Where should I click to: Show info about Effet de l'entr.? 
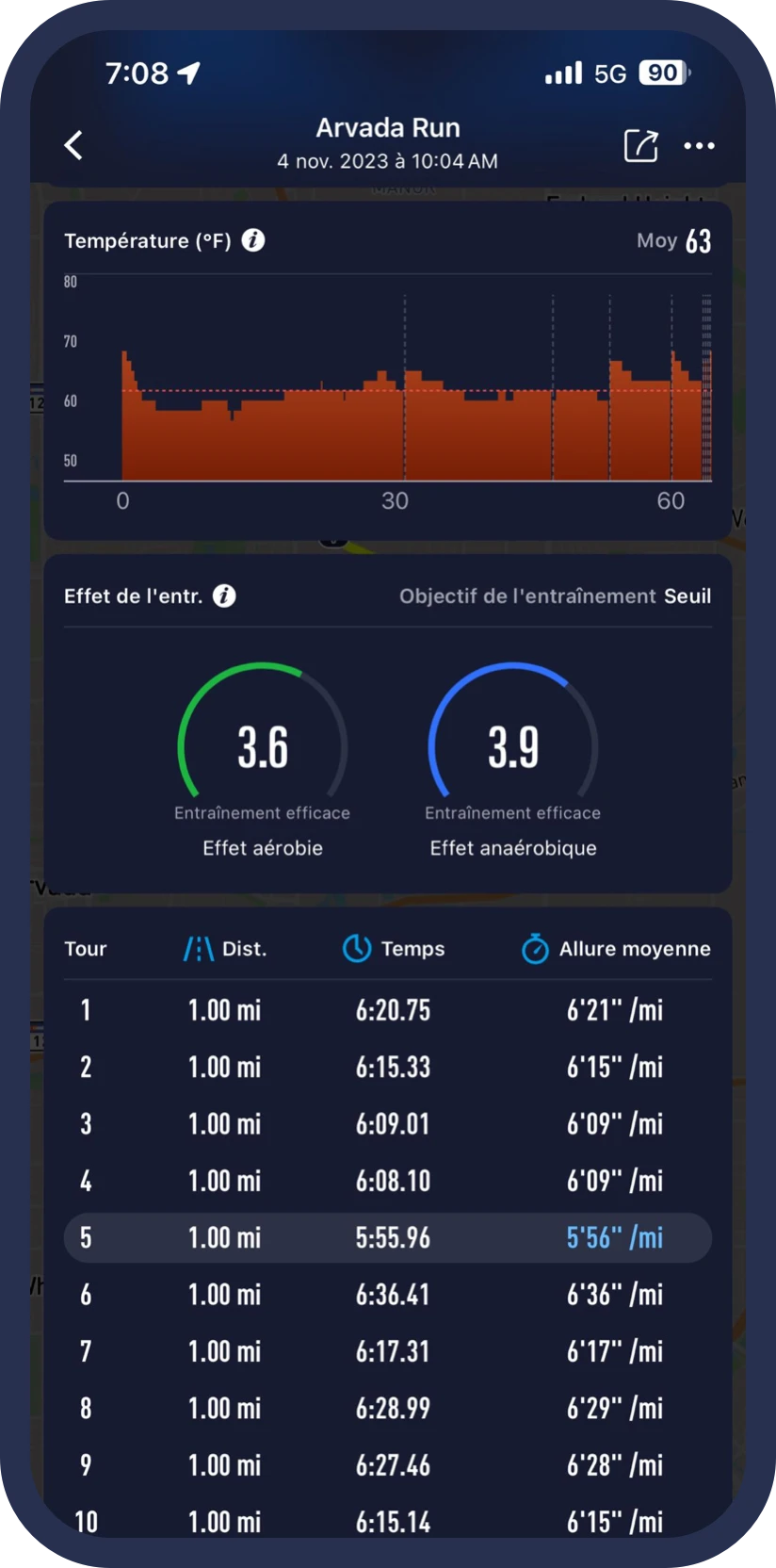[x=224, y=596]
